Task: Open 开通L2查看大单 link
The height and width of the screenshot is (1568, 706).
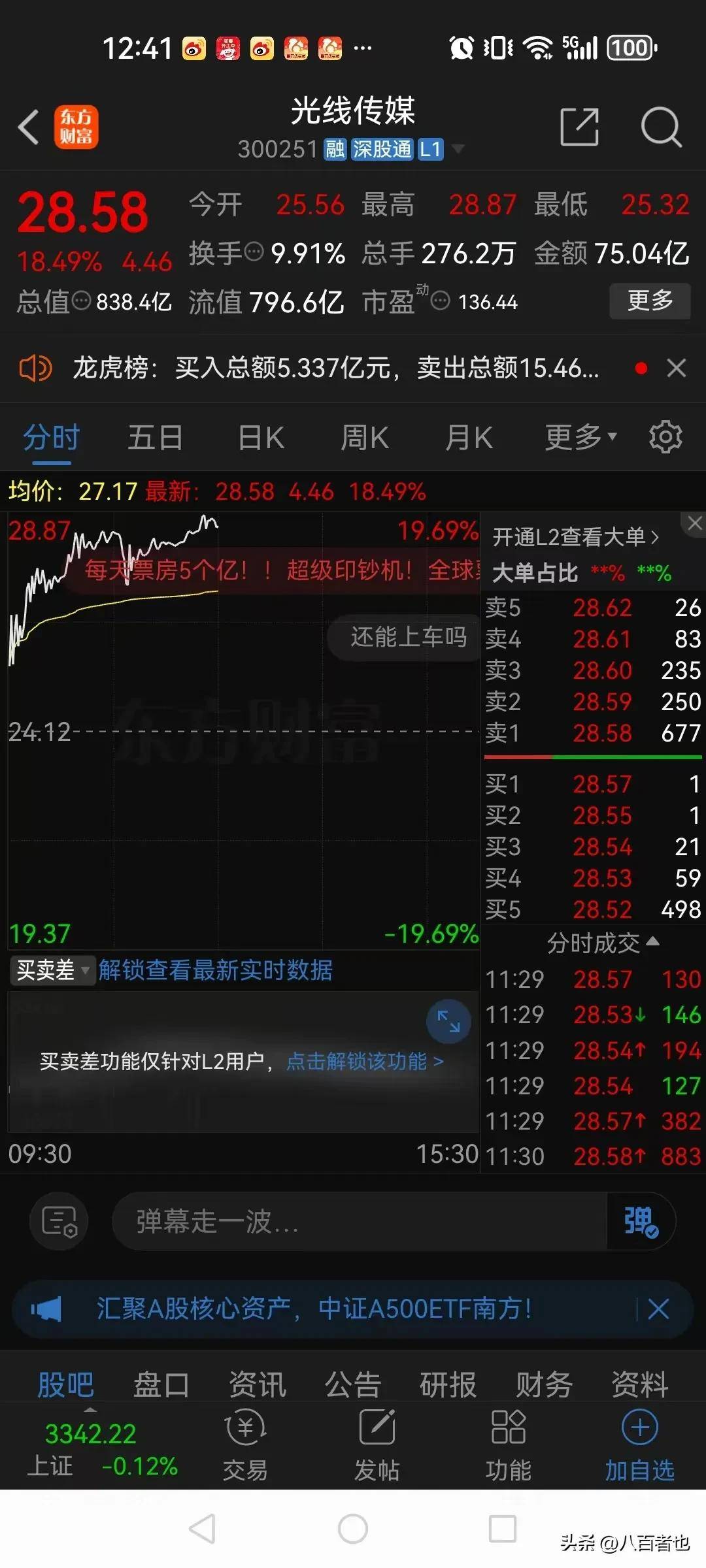Action: [575, 536]
